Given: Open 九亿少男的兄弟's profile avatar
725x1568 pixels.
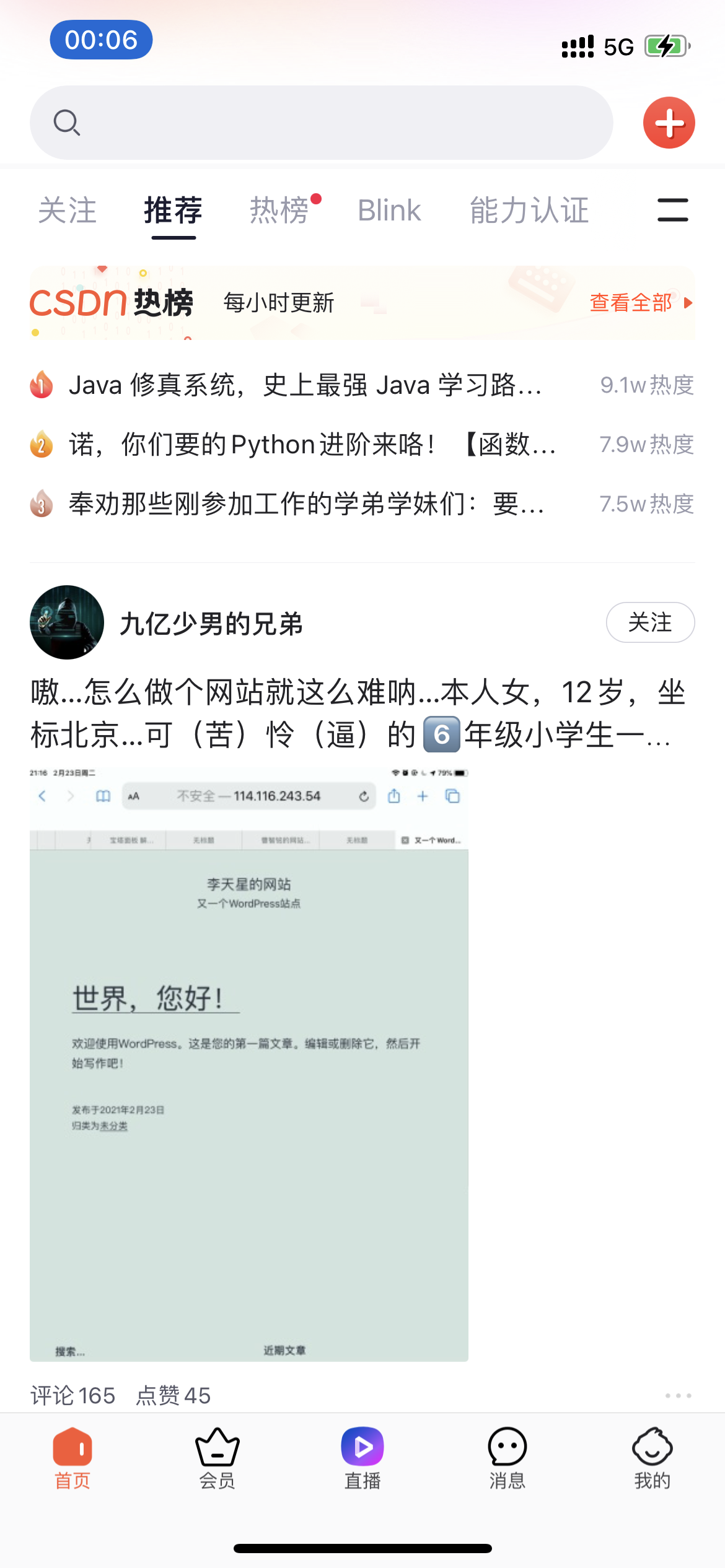Looking at the screenshot, I should click(x=67, y=622).
